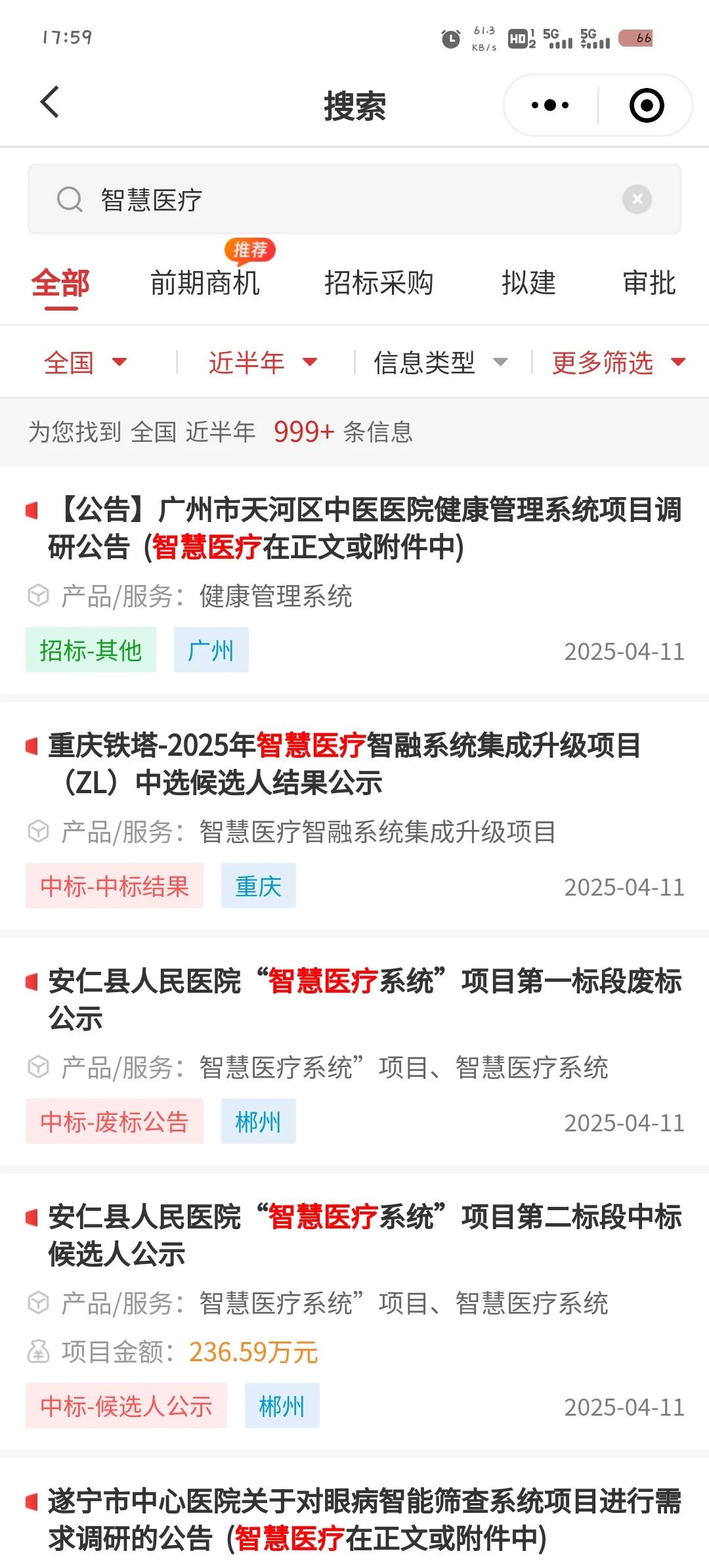Expand the 信息类型 dropdown
Image resolution: width=709 pixels, height=1568 pixels.
pos(440,362)
